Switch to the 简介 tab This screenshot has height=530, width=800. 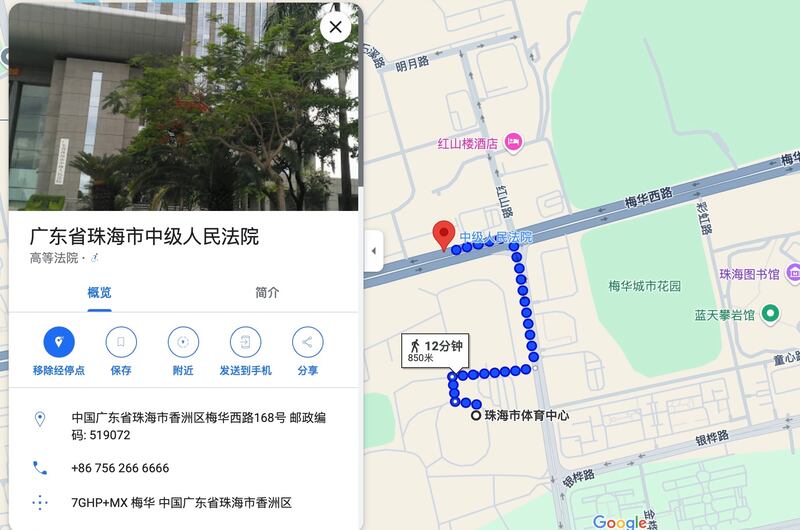tap(267, 293)
